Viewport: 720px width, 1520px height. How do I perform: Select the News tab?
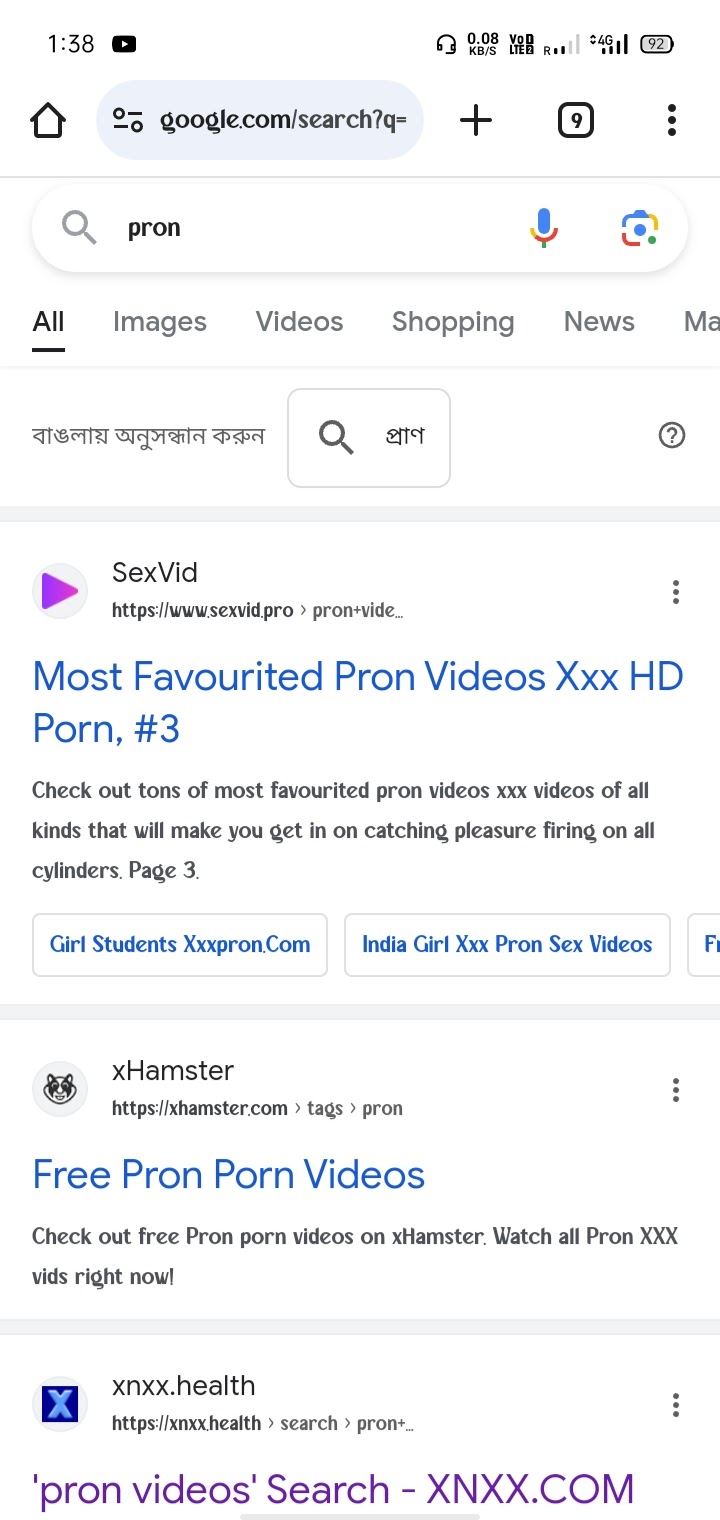pyautogui.click(x=598, y=321)
